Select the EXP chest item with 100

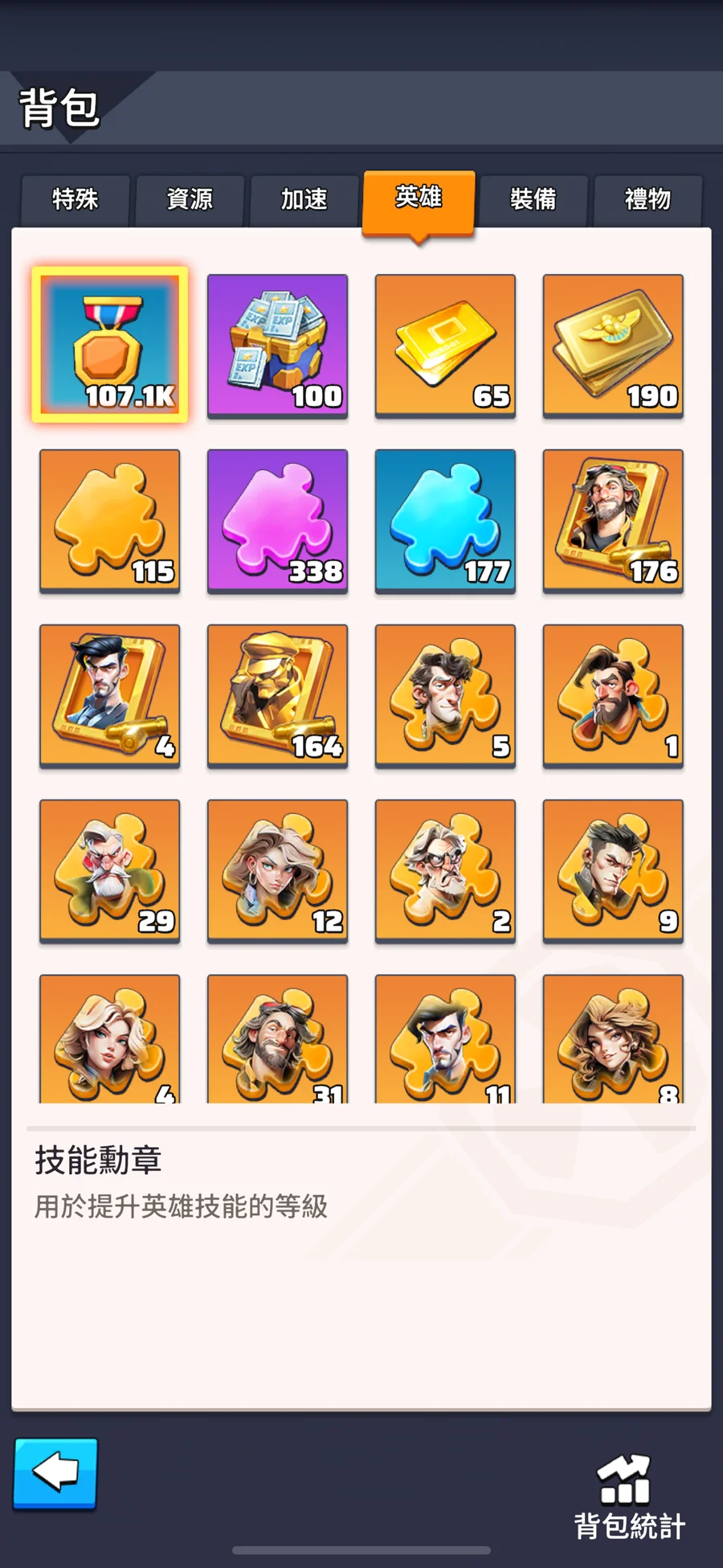click(x=278, y=346)
